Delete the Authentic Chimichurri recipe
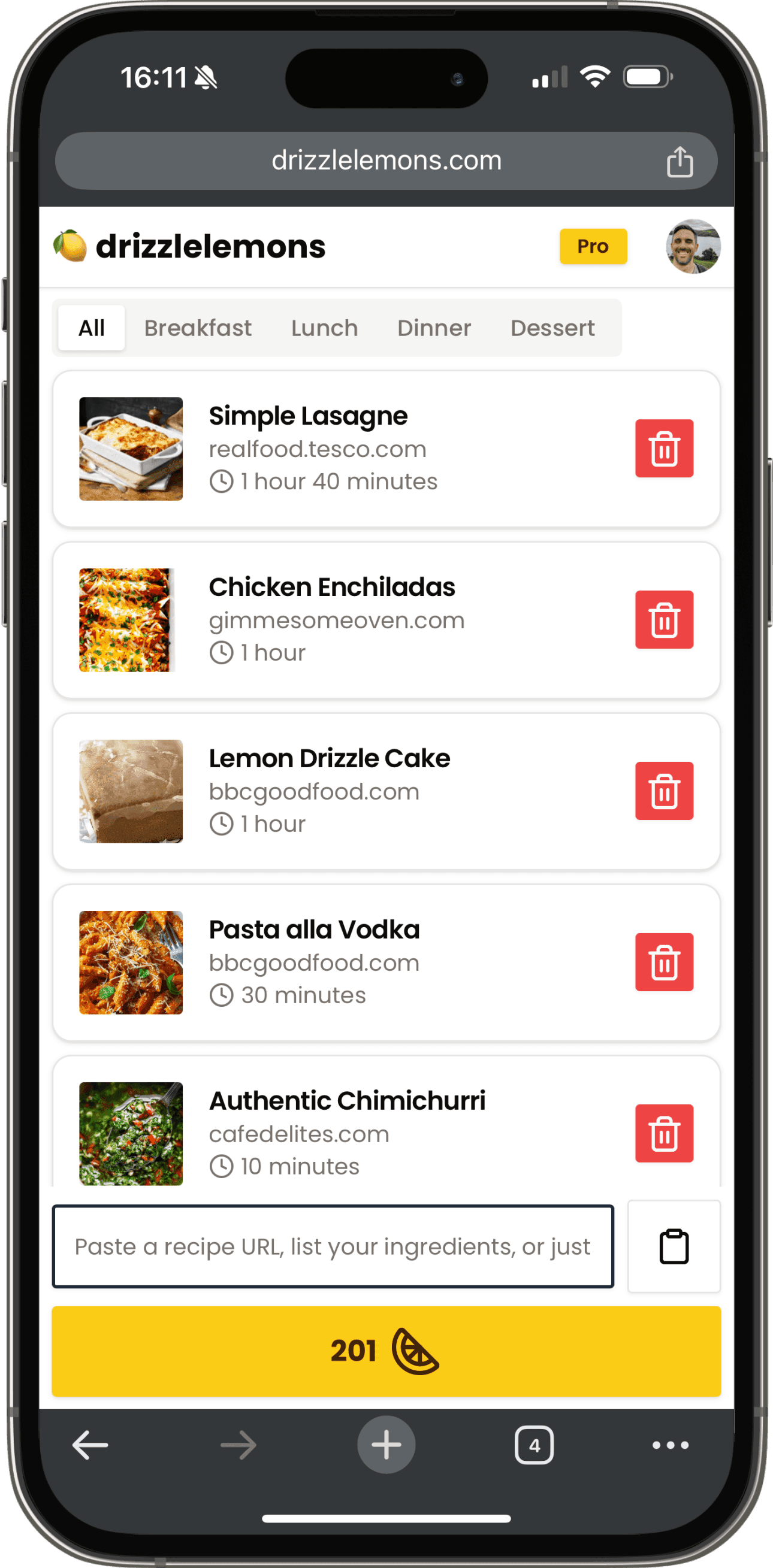 (663, 1133)
